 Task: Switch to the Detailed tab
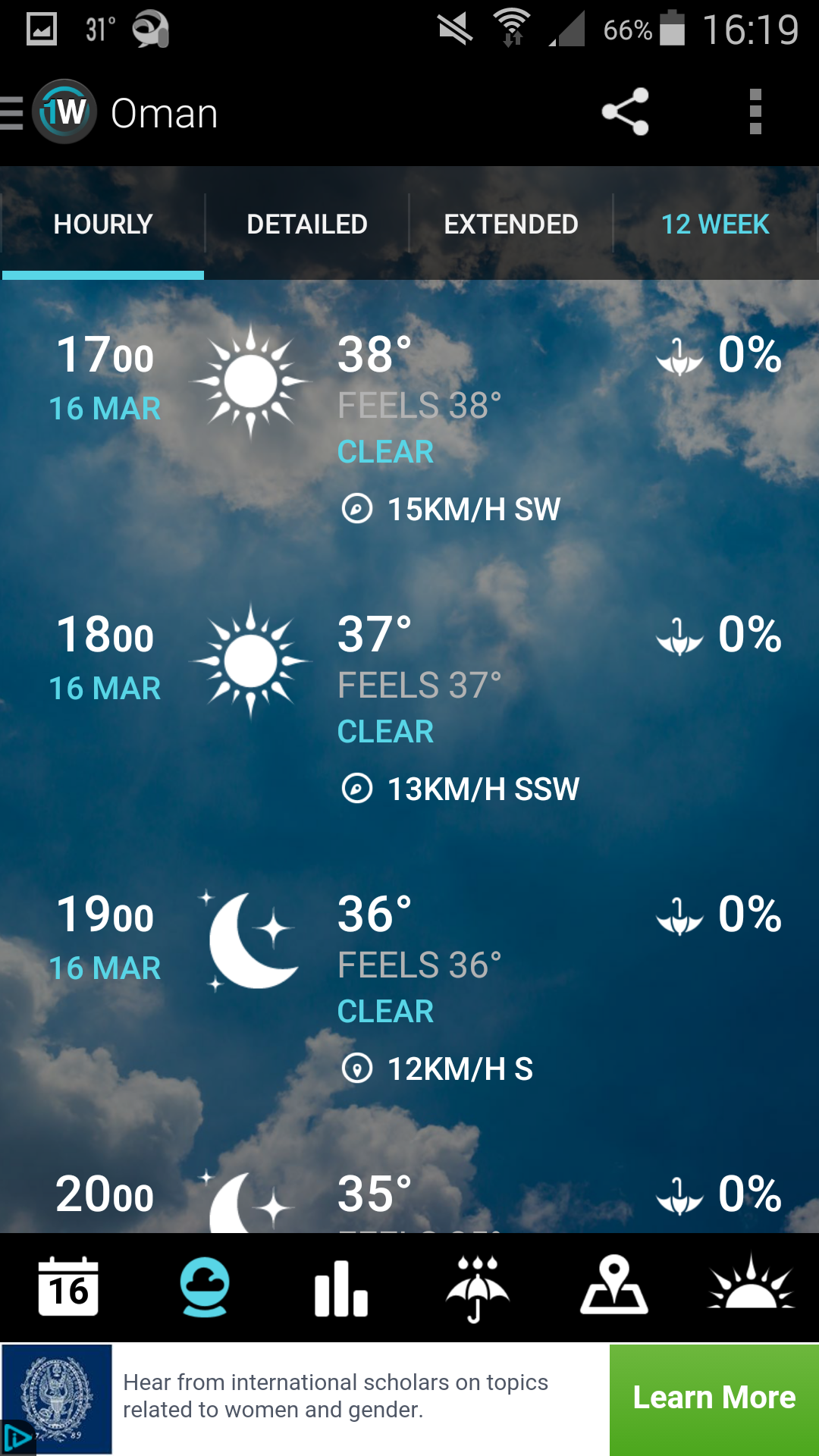pos(307,224)
